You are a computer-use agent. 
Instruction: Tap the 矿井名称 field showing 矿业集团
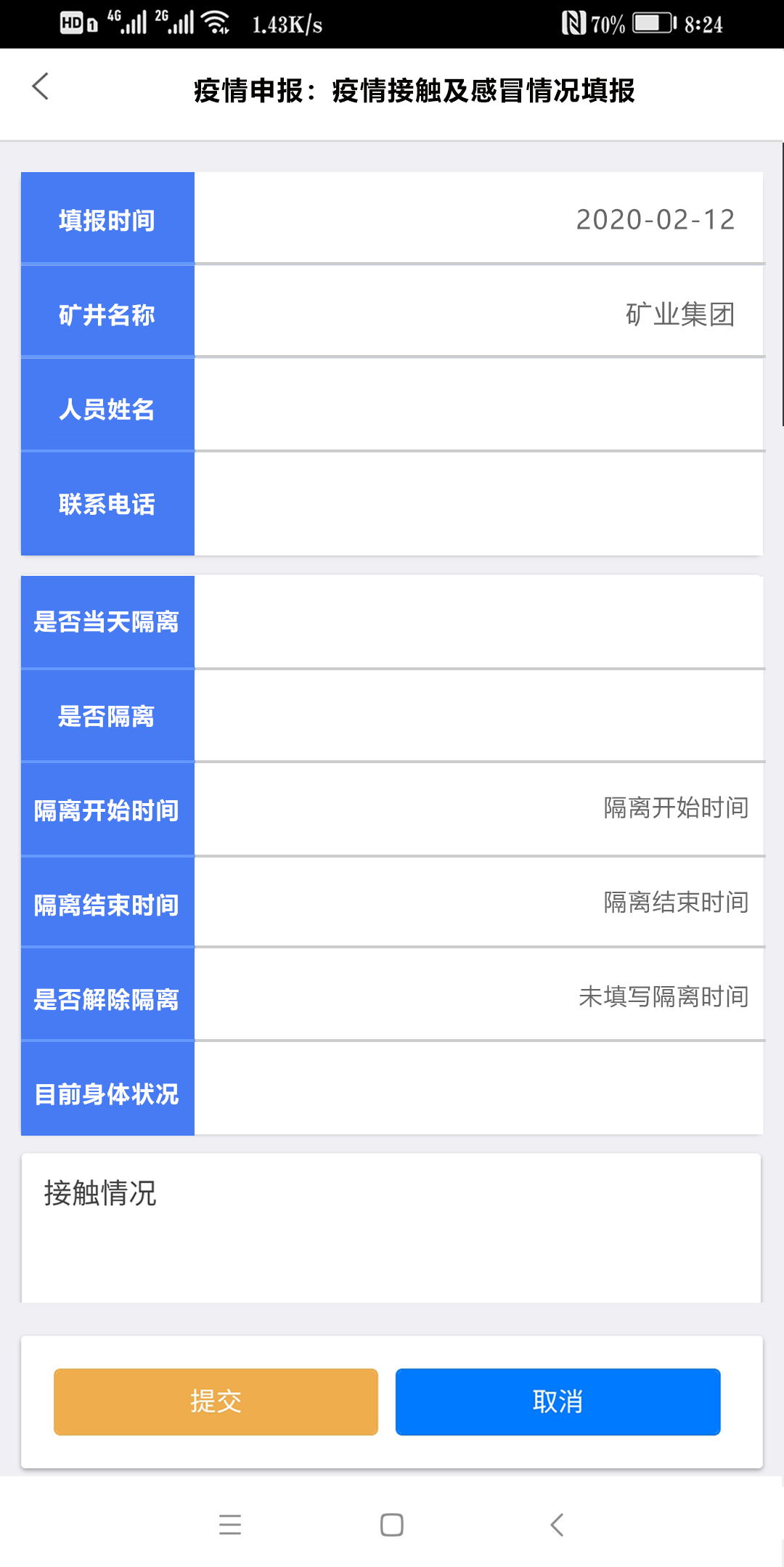point(478,314)
